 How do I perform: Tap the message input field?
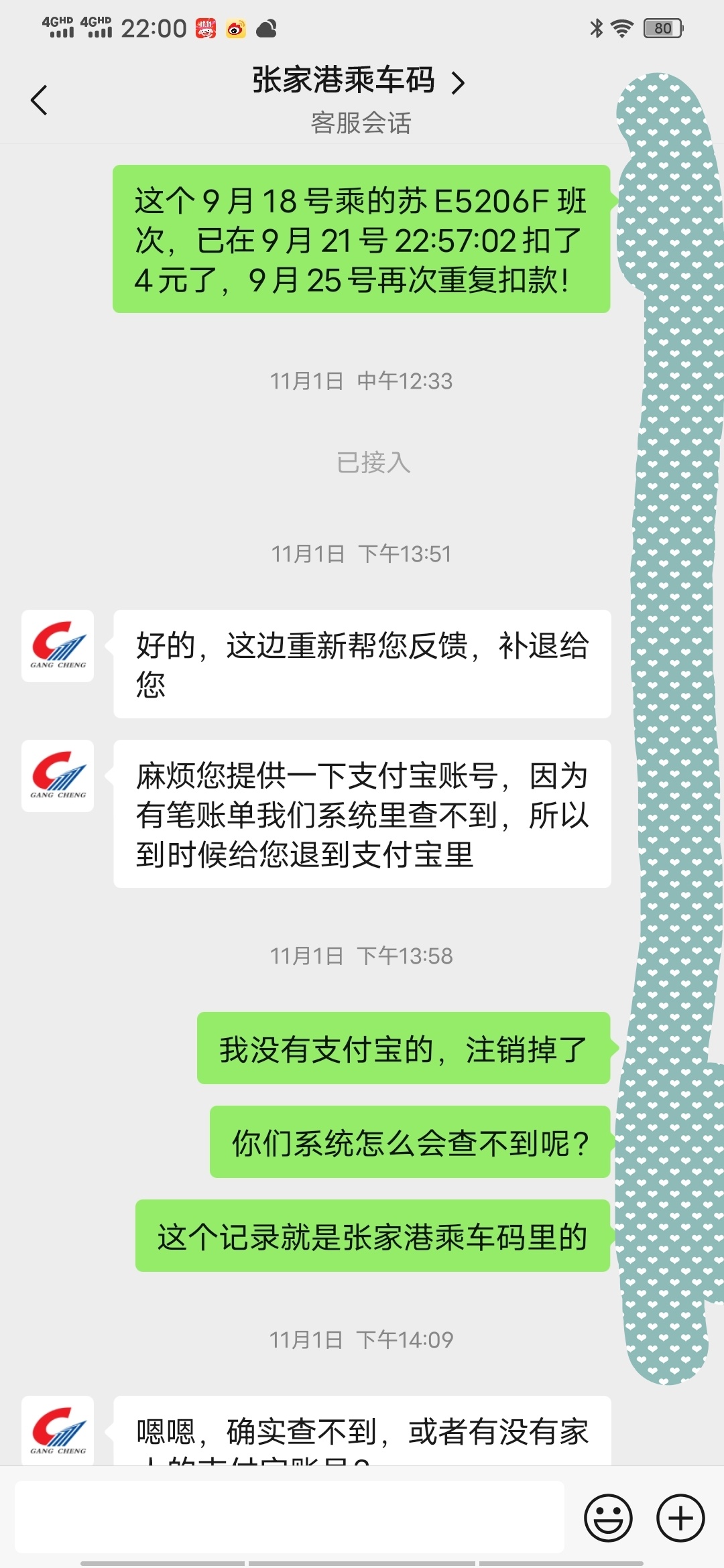[289, 1516]
